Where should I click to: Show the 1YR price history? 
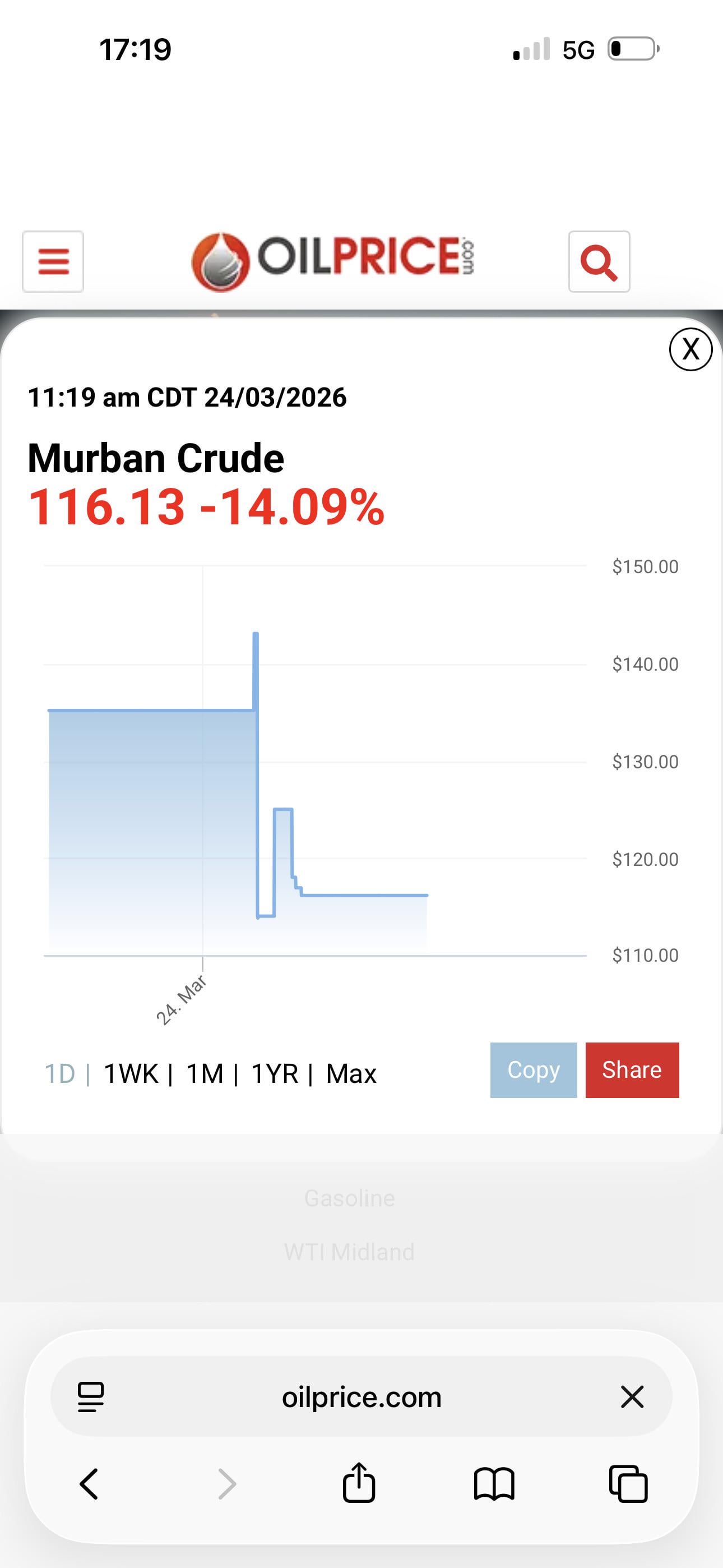[x=275, y=1074]
